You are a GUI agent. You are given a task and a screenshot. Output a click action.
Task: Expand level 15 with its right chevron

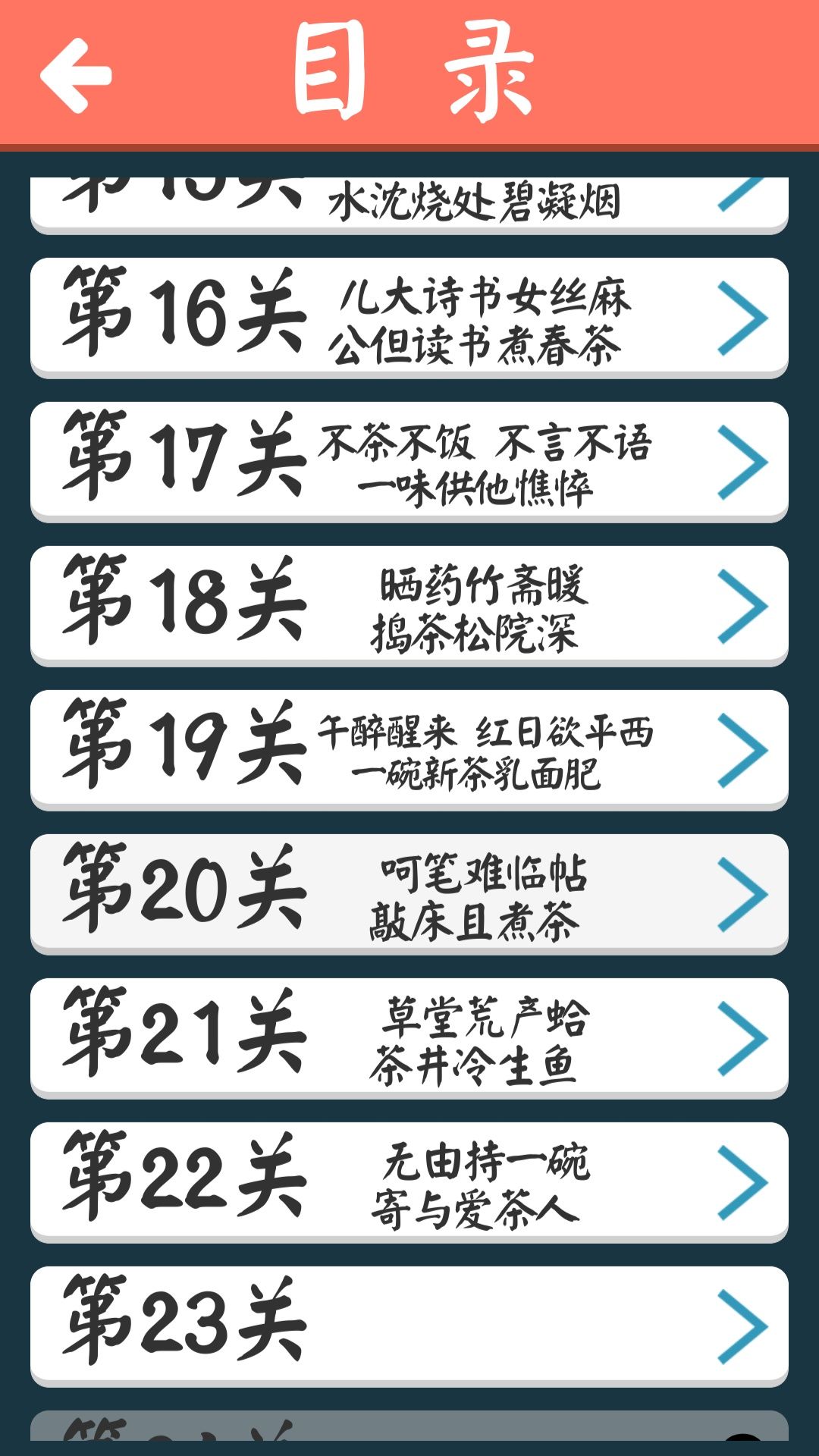(747, 193)
